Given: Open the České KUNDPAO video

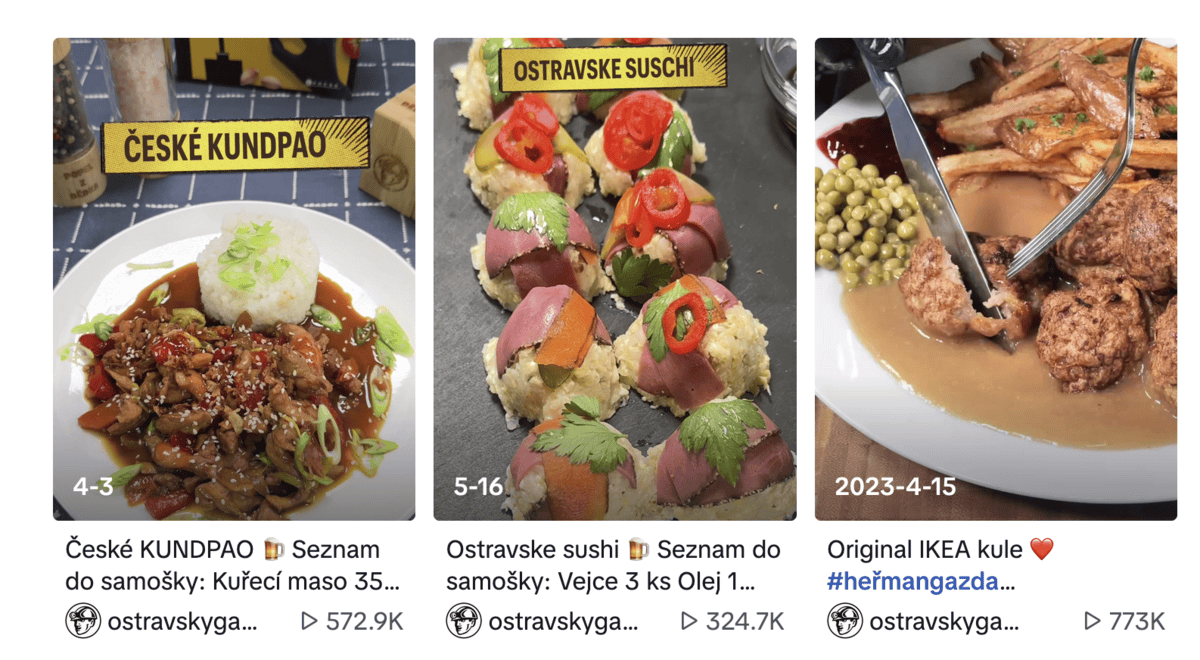Looking at the screenshot, I should [x=234, y=280].
